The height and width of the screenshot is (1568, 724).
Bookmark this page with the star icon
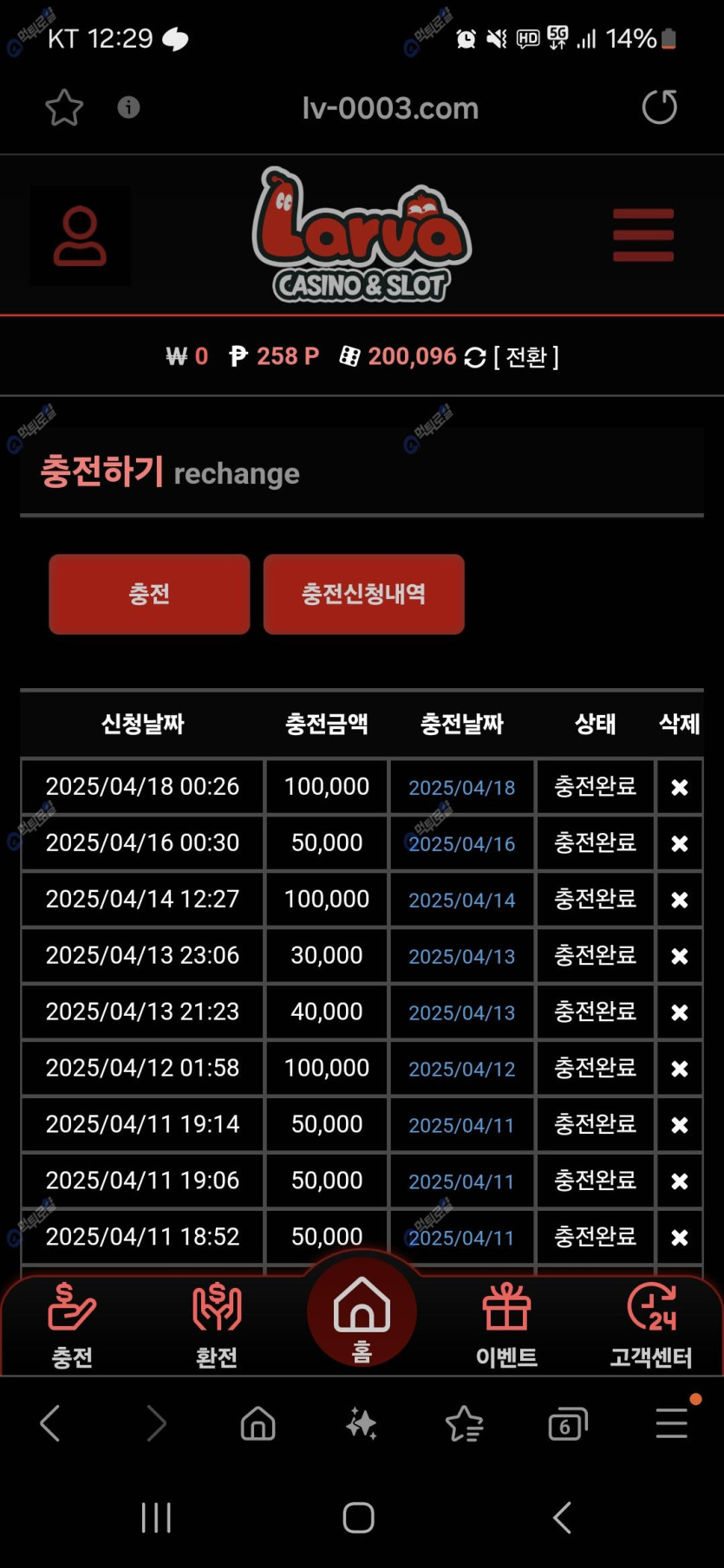tap(64, 108)
